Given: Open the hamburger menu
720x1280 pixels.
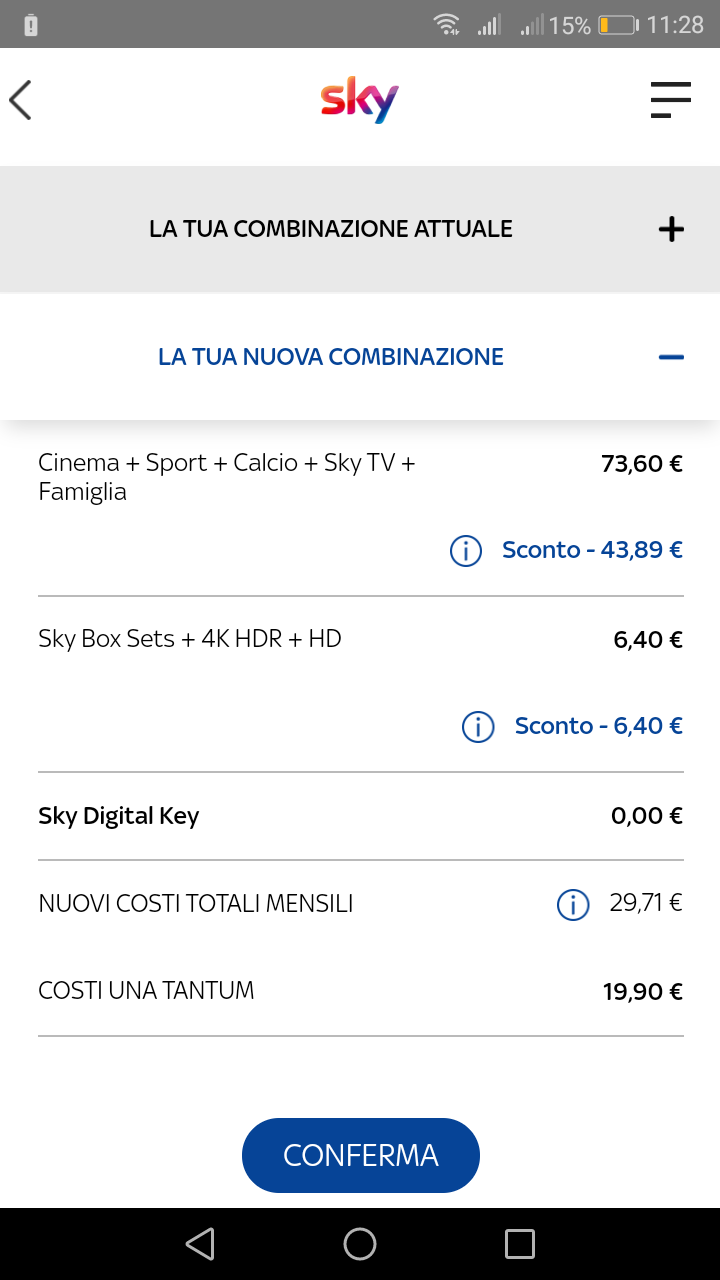Looking at the screenshot, I should (670, 100).
